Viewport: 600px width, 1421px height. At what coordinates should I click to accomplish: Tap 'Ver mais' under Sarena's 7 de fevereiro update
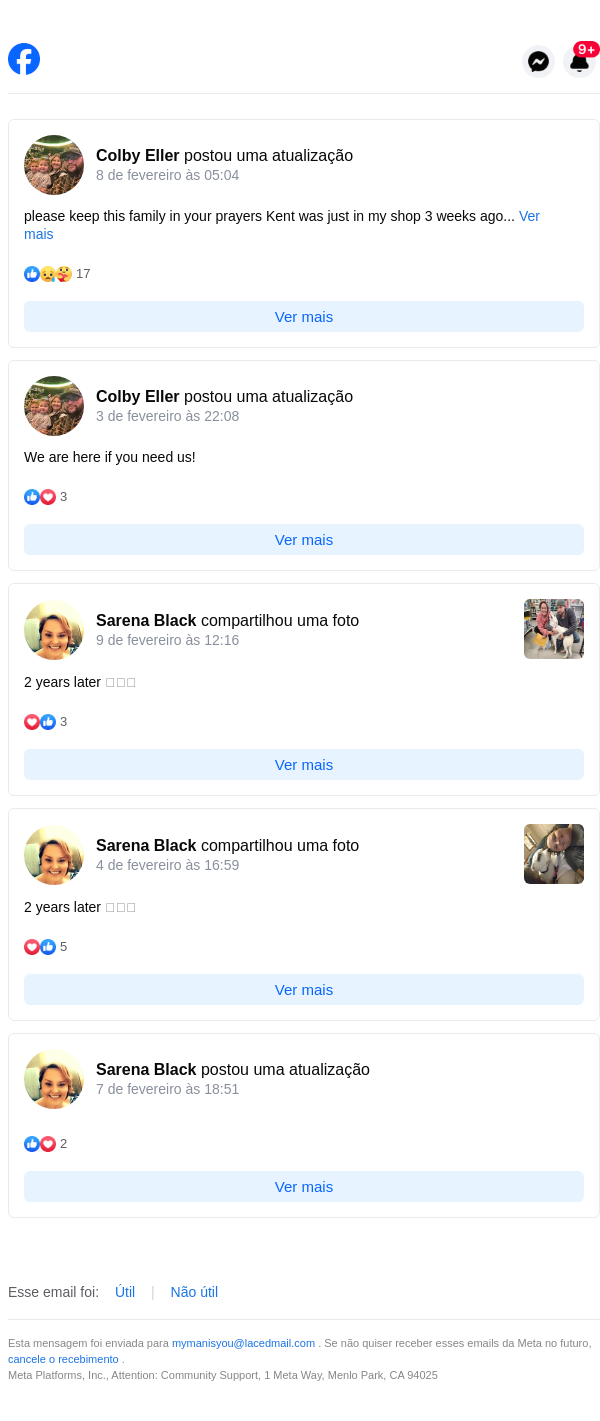coord(304,1187)
